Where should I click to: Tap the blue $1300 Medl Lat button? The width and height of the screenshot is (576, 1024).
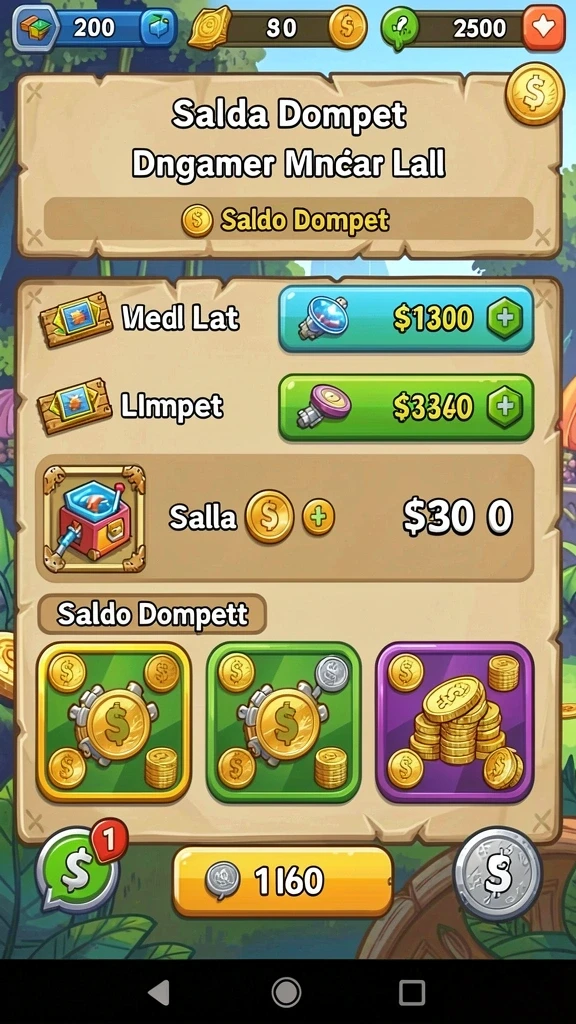pos(406,319)
